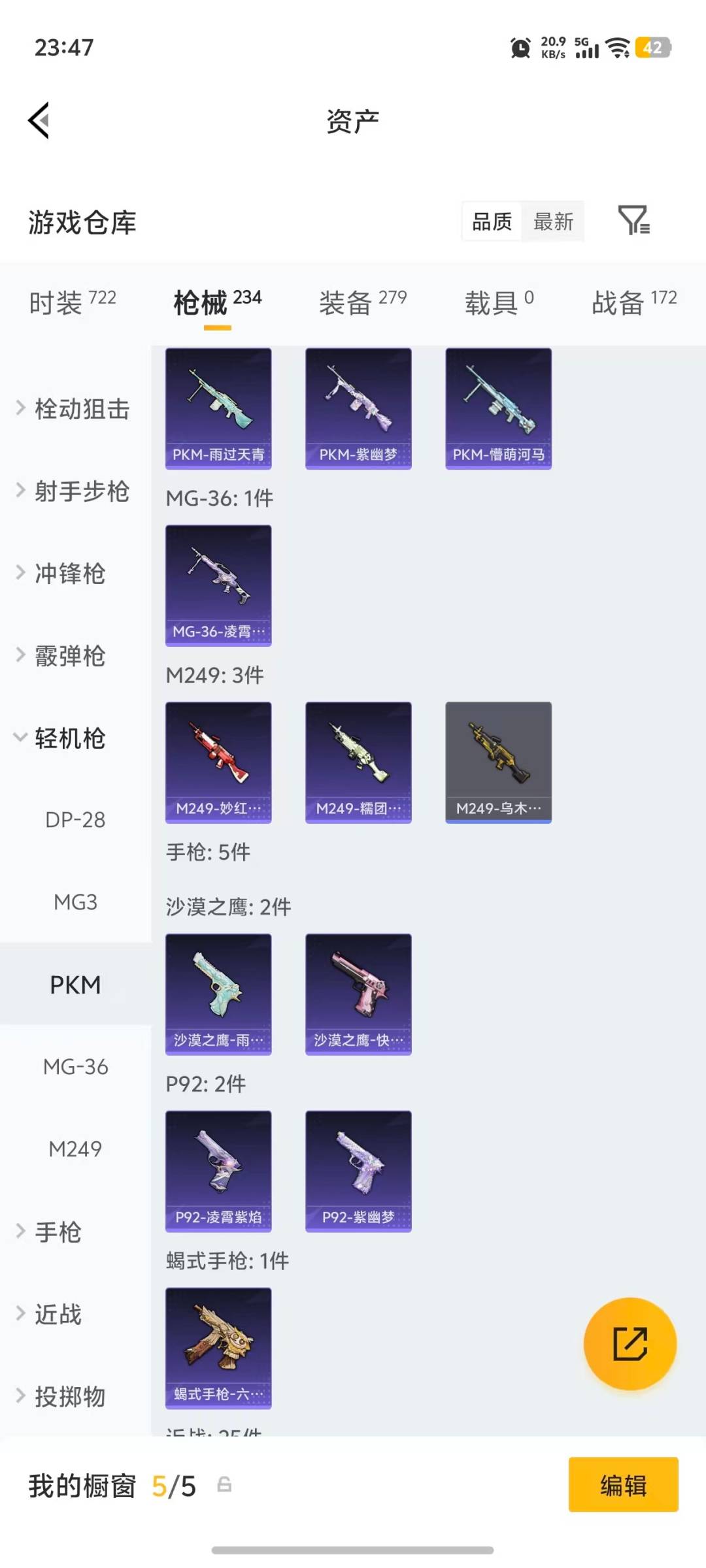Image resolution: width=706 pixels, height=1568 pixels.
Task: Expand the 手枪 category
Action: coord(58,1232)
